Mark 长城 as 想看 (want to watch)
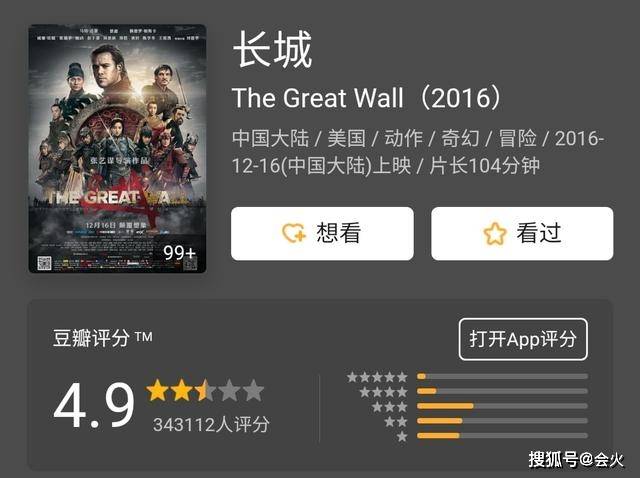Screen dimensions: 640x478 322,234
